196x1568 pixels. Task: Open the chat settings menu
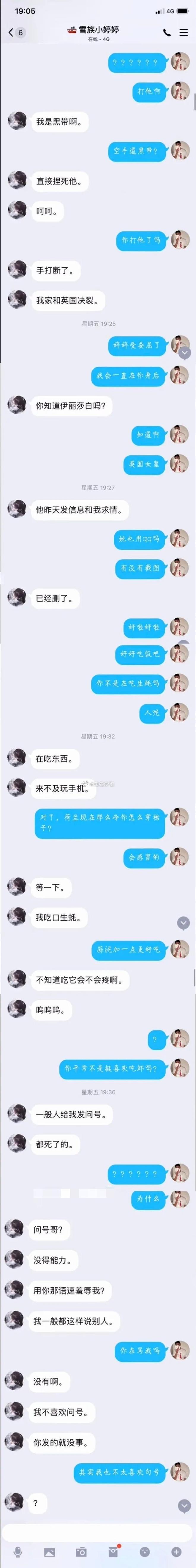coord(184,33)
